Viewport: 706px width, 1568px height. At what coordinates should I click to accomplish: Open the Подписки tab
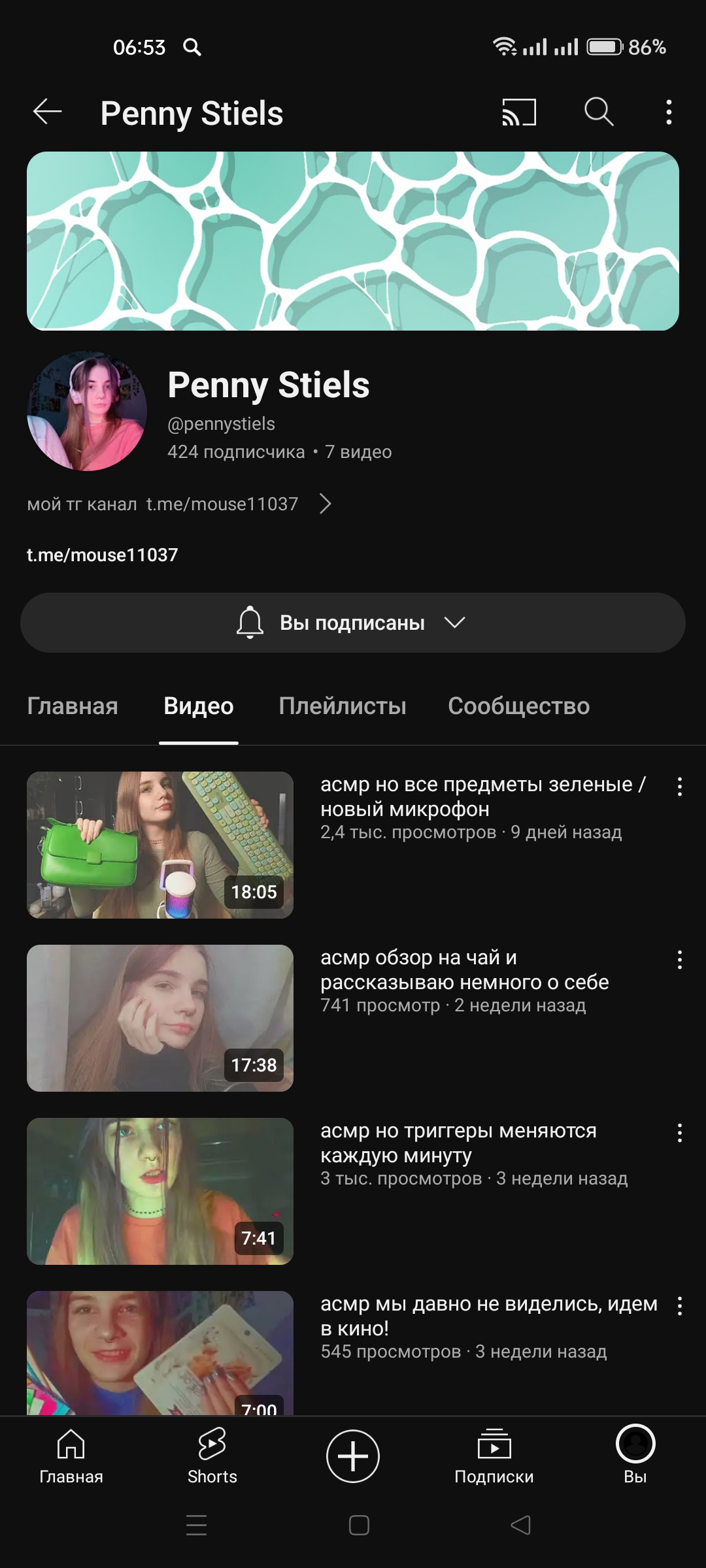pos(494,1456)
